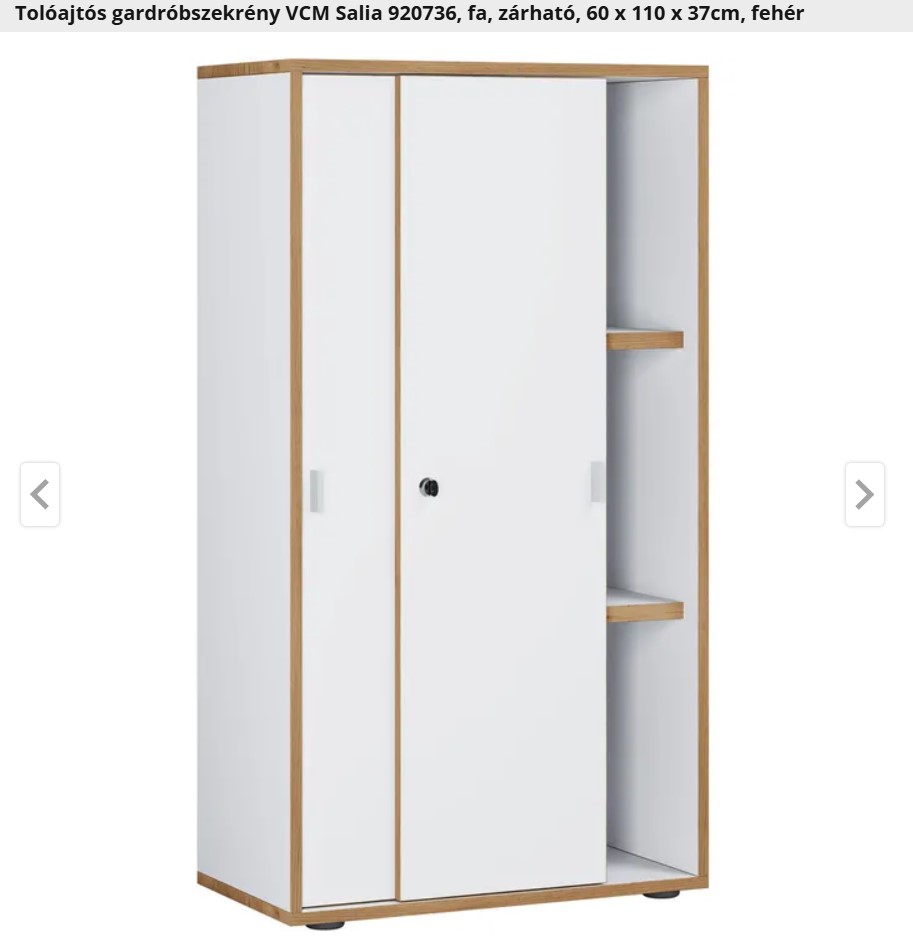Advance to the next product image
Image resolution: width=913 pixels, height=948 pixels.
pos(864,494)
